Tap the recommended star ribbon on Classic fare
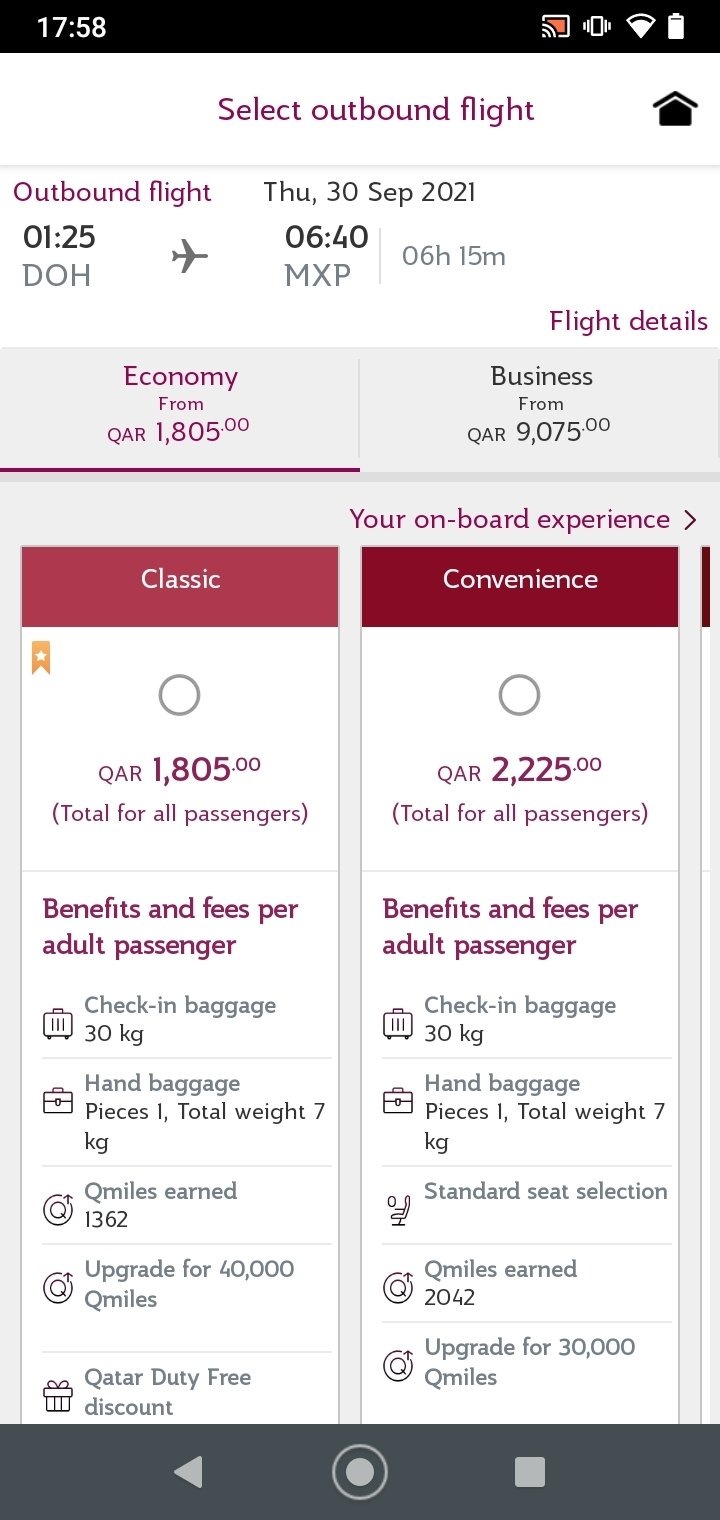 point(41,658)
